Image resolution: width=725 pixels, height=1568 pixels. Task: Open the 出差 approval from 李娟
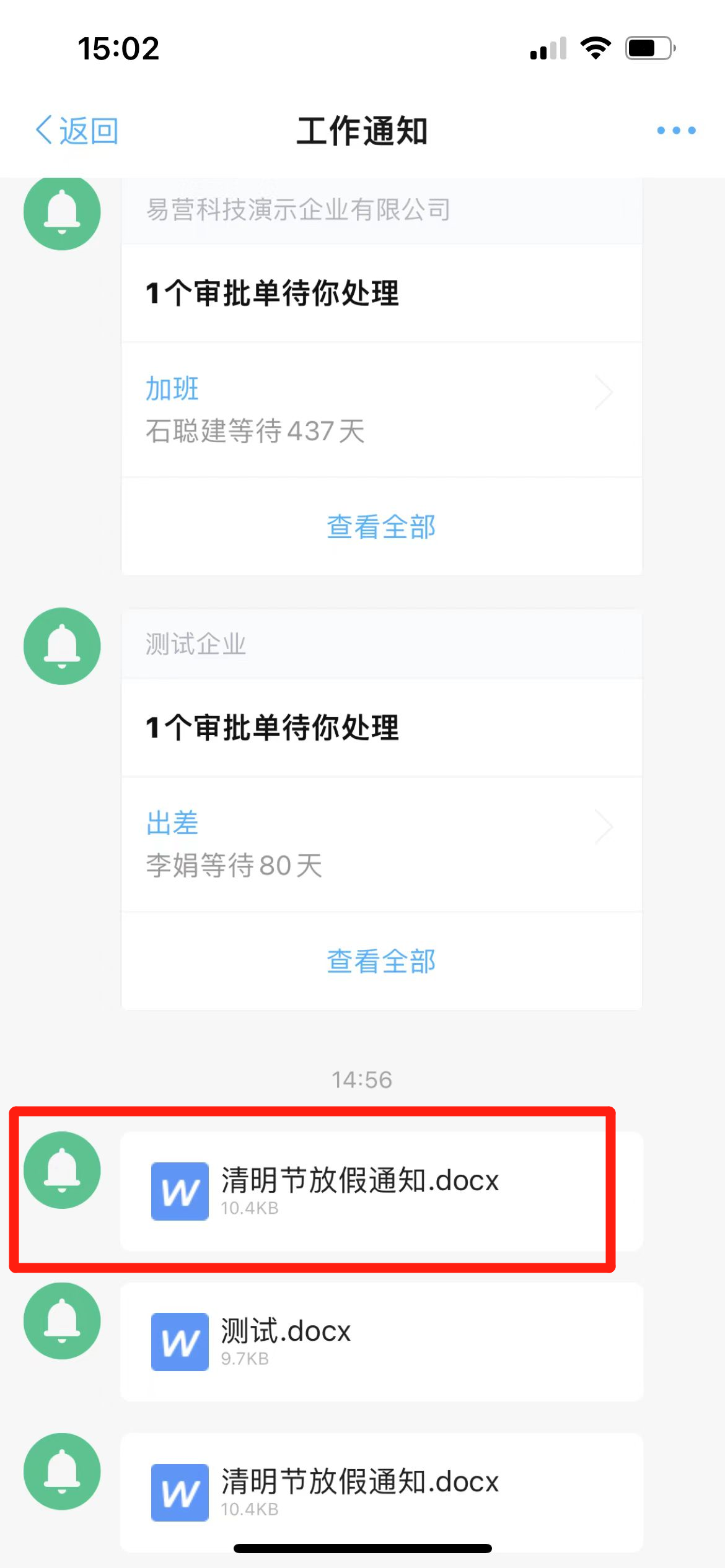coord(382,845)
